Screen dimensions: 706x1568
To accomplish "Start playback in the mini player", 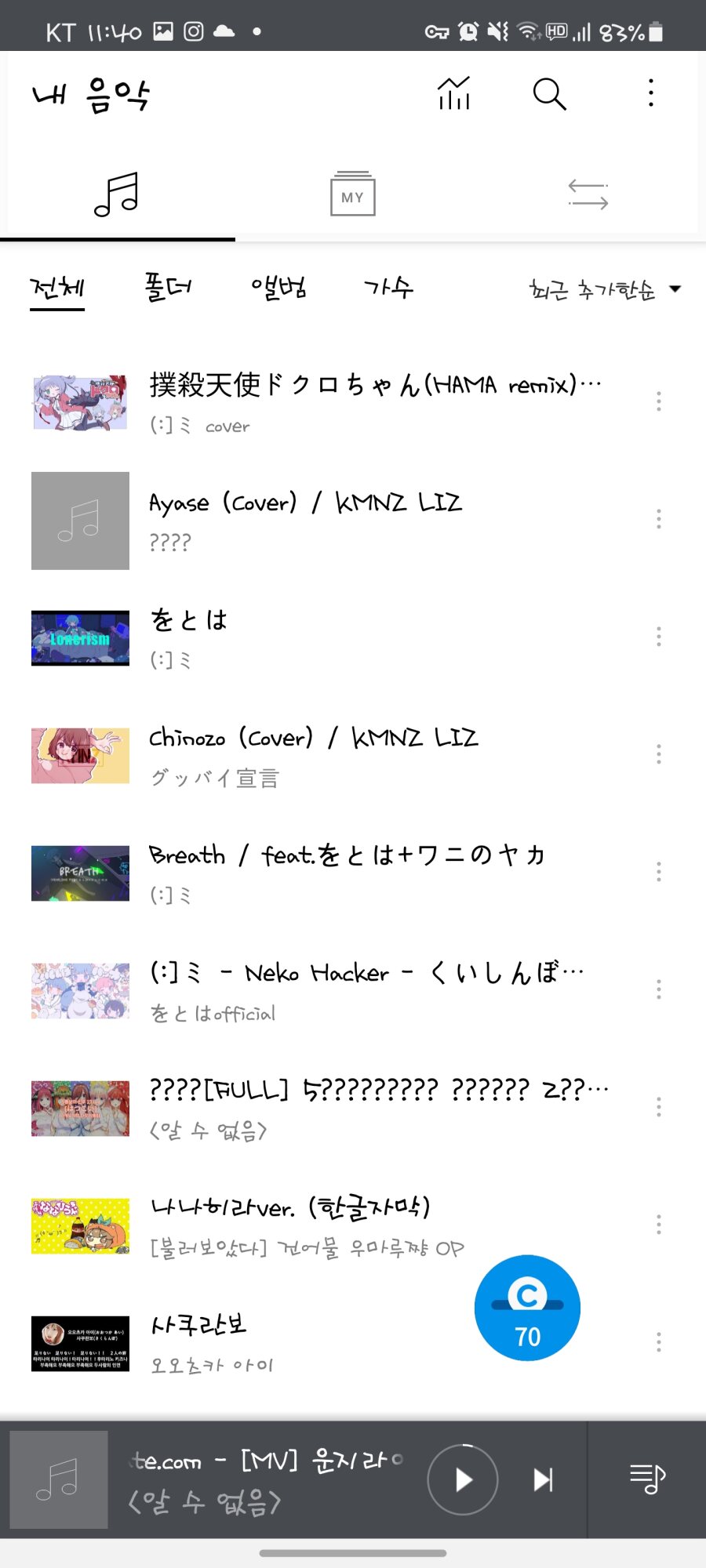I will 463,1479.
